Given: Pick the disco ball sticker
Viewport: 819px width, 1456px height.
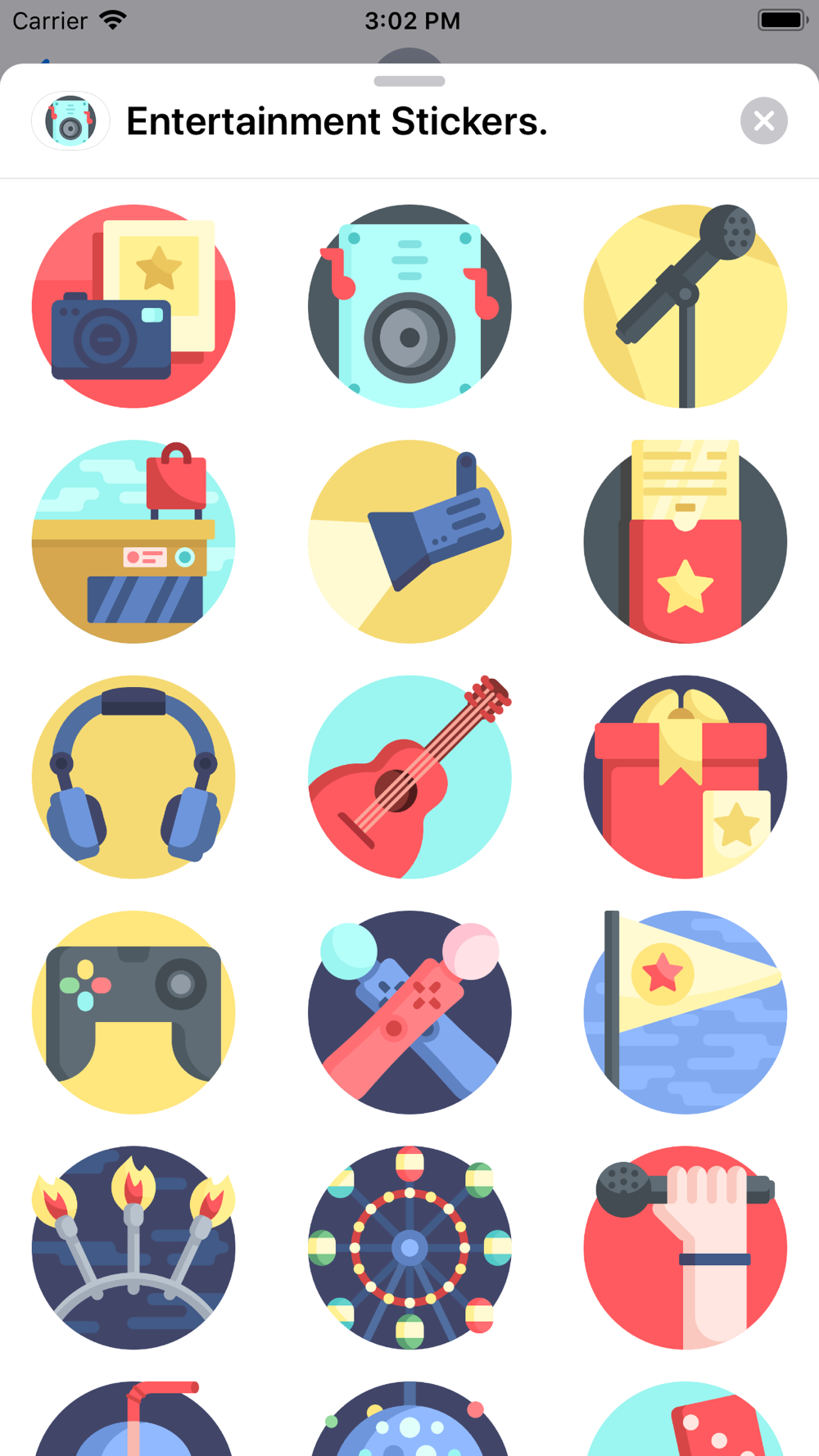Looking at the screenshot, I should (409, 1418).
